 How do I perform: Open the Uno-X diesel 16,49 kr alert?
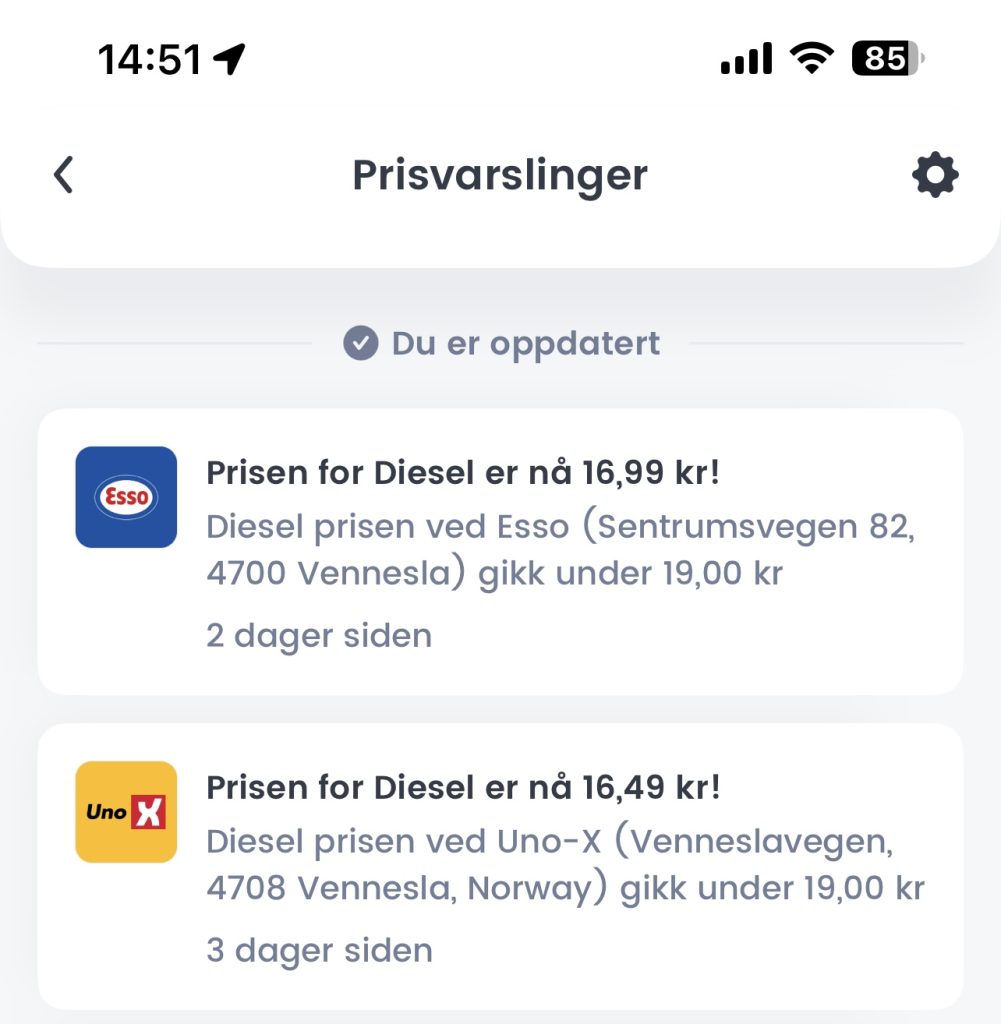pyautogui.click(x=500, y=865)
